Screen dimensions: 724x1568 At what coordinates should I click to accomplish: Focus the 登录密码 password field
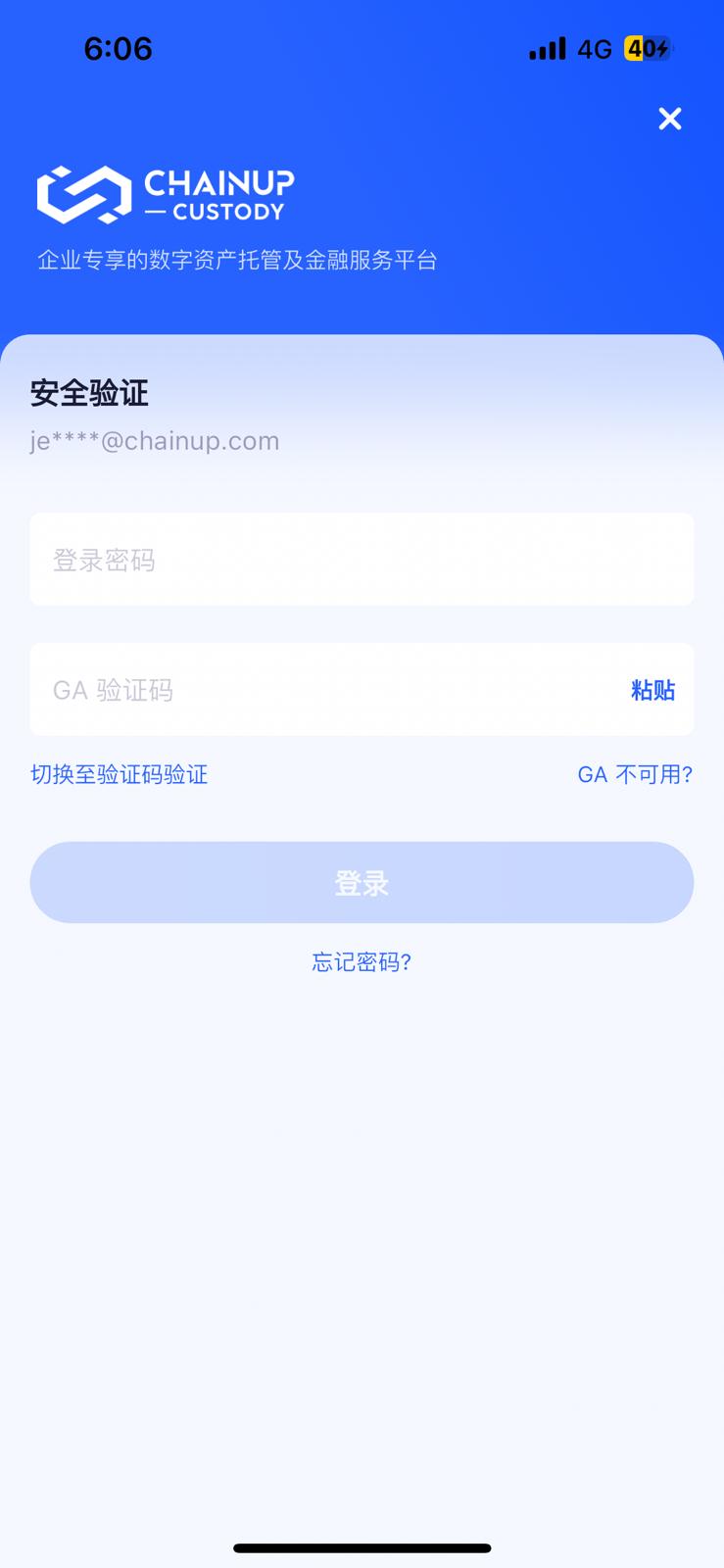pos(362,559)
